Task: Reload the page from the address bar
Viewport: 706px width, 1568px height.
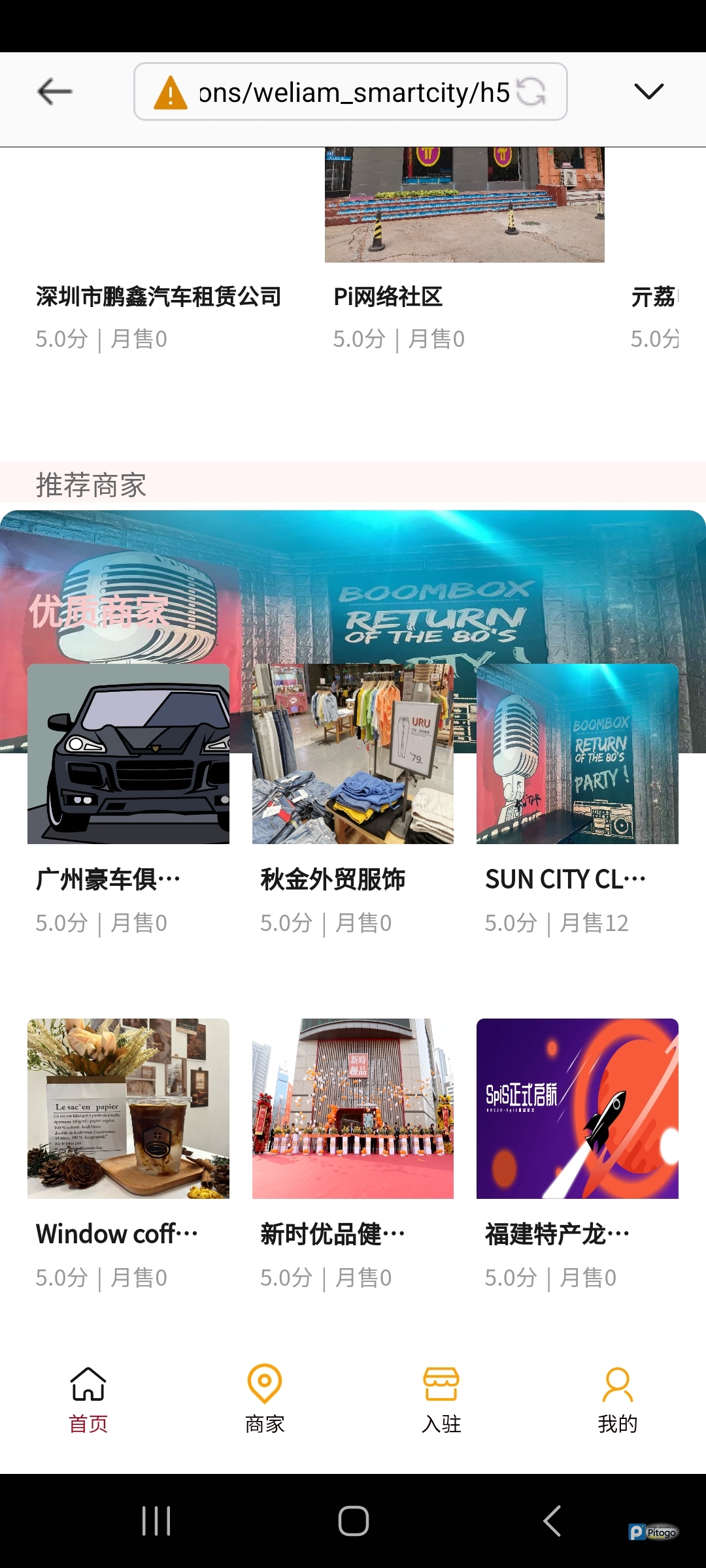Action: [x=531, y=91]
